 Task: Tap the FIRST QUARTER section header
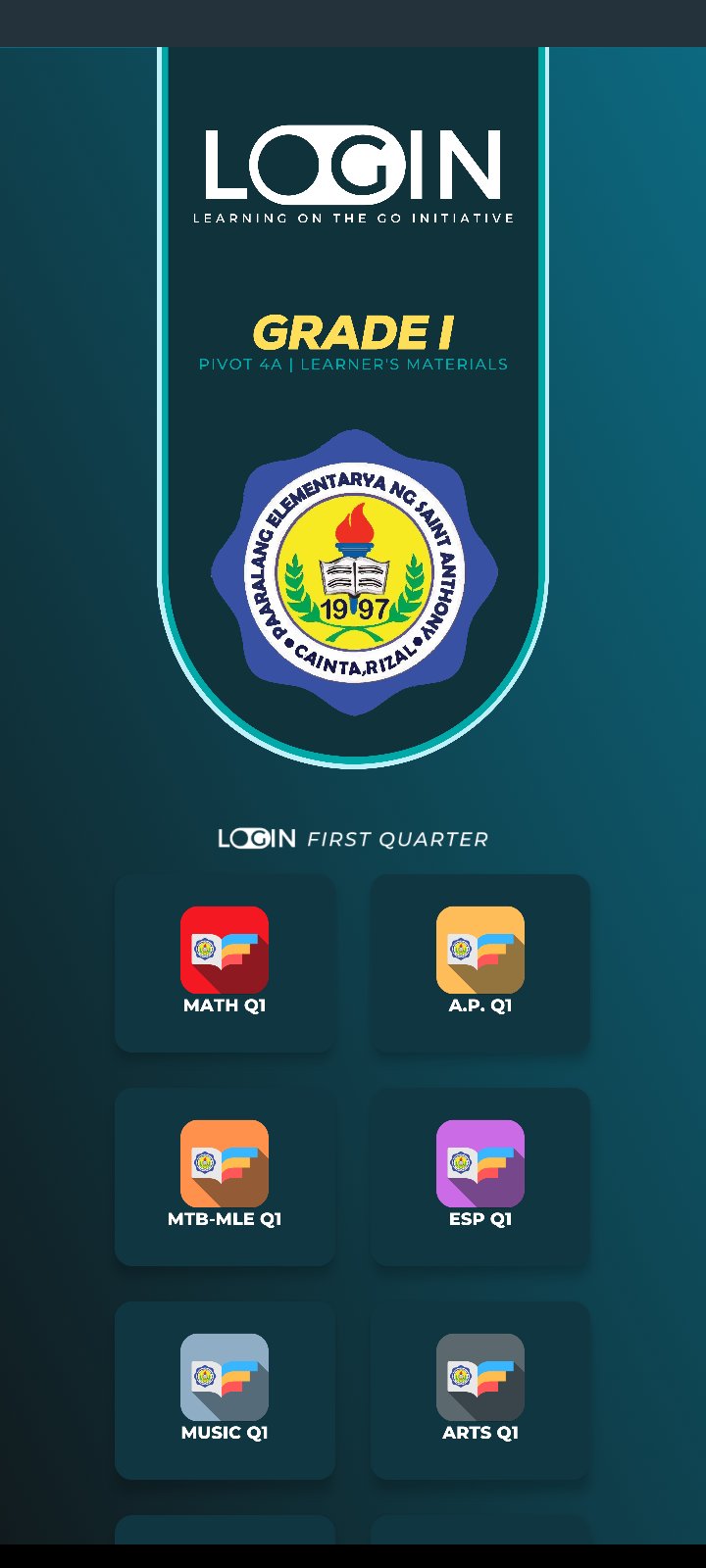[397, 839]
